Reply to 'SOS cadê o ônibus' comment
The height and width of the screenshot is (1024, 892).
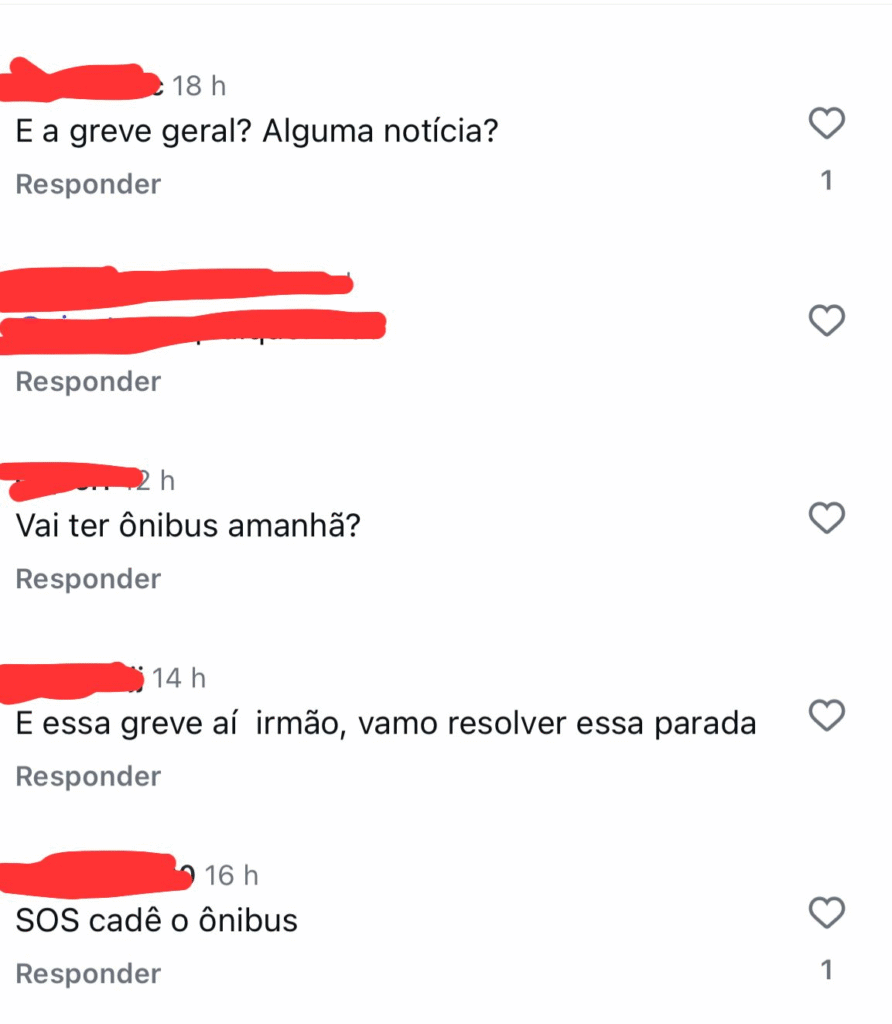88,974
